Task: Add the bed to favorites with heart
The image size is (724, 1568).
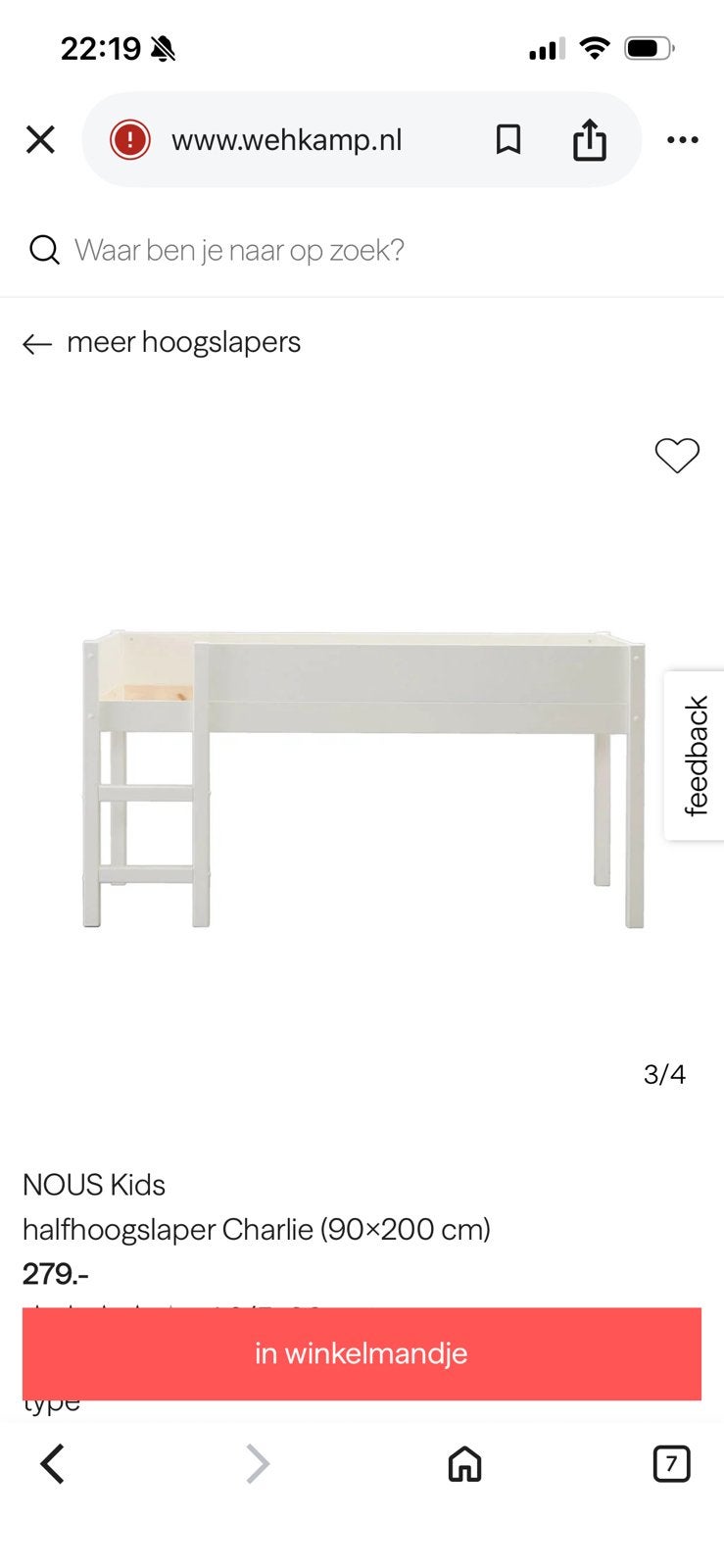Action: (677, 456)
